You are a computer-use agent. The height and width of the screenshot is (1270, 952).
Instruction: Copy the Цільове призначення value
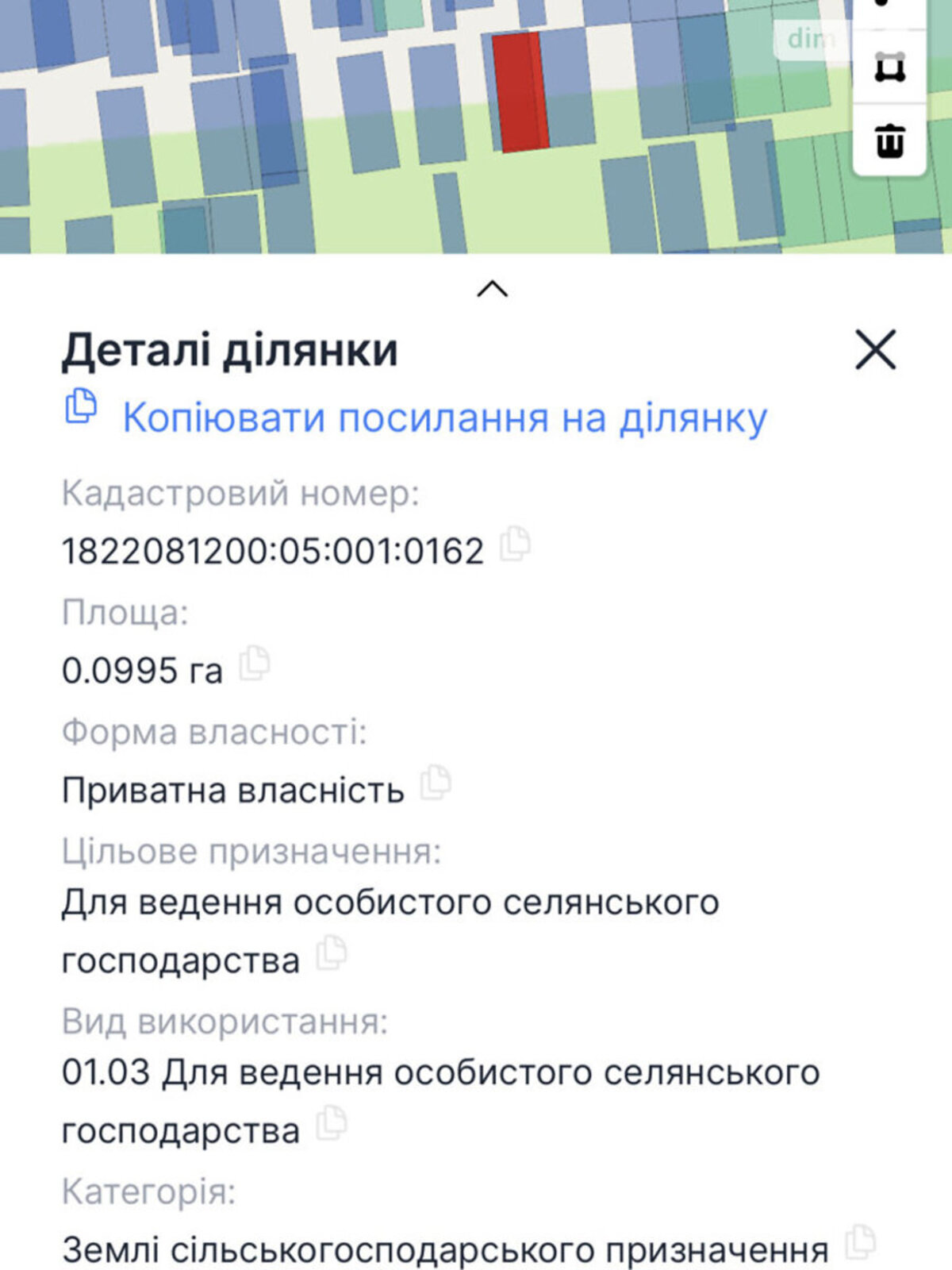[x=332, y=953]
